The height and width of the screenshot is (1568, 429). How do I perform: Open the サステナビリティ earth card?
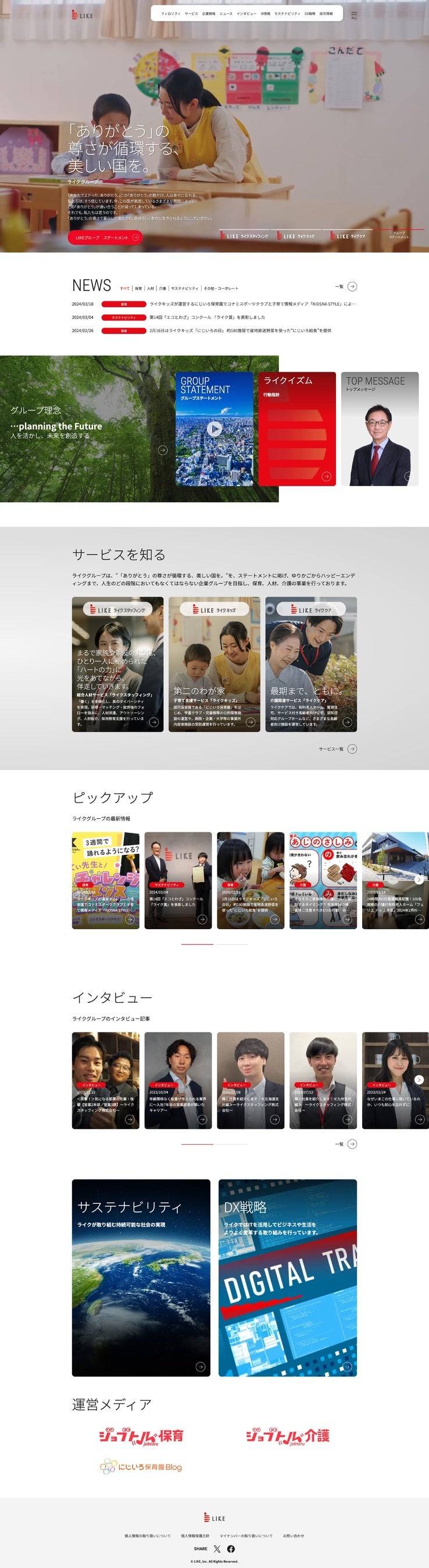coord(141,1278)
